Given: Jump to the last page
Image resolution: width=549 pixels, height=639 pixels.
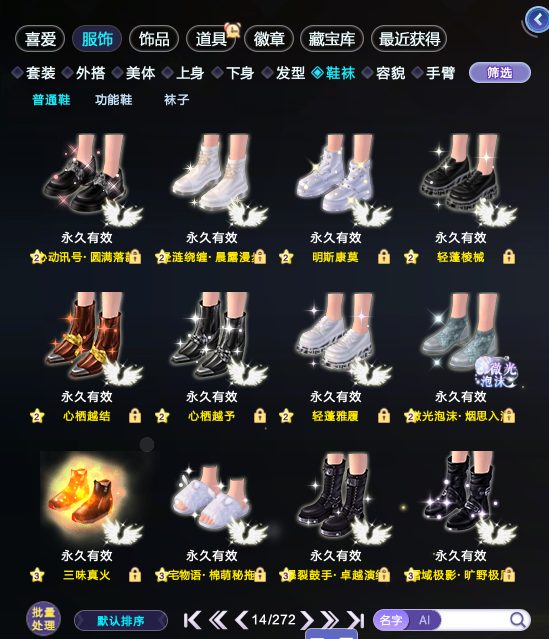Looking at the screenshot, I should coord(355,620).
